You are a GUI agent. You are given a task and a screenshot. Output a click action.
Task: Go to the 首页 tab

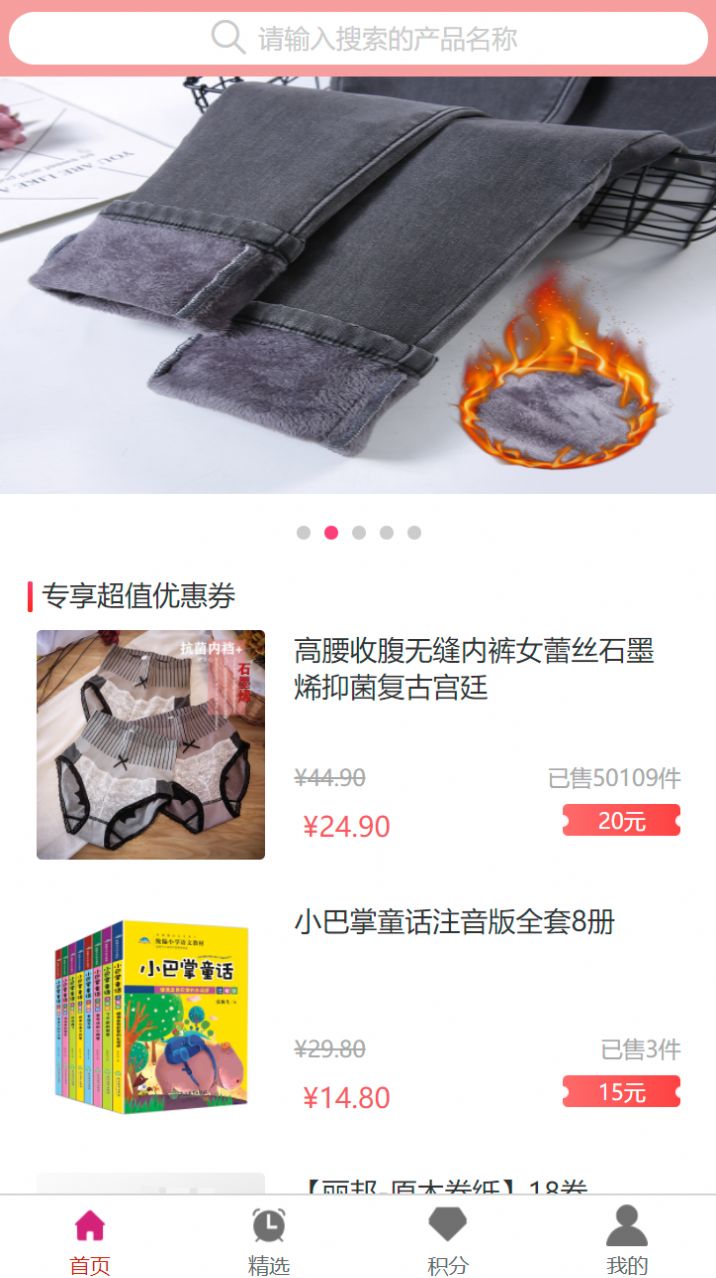[x=90, y=1240]
